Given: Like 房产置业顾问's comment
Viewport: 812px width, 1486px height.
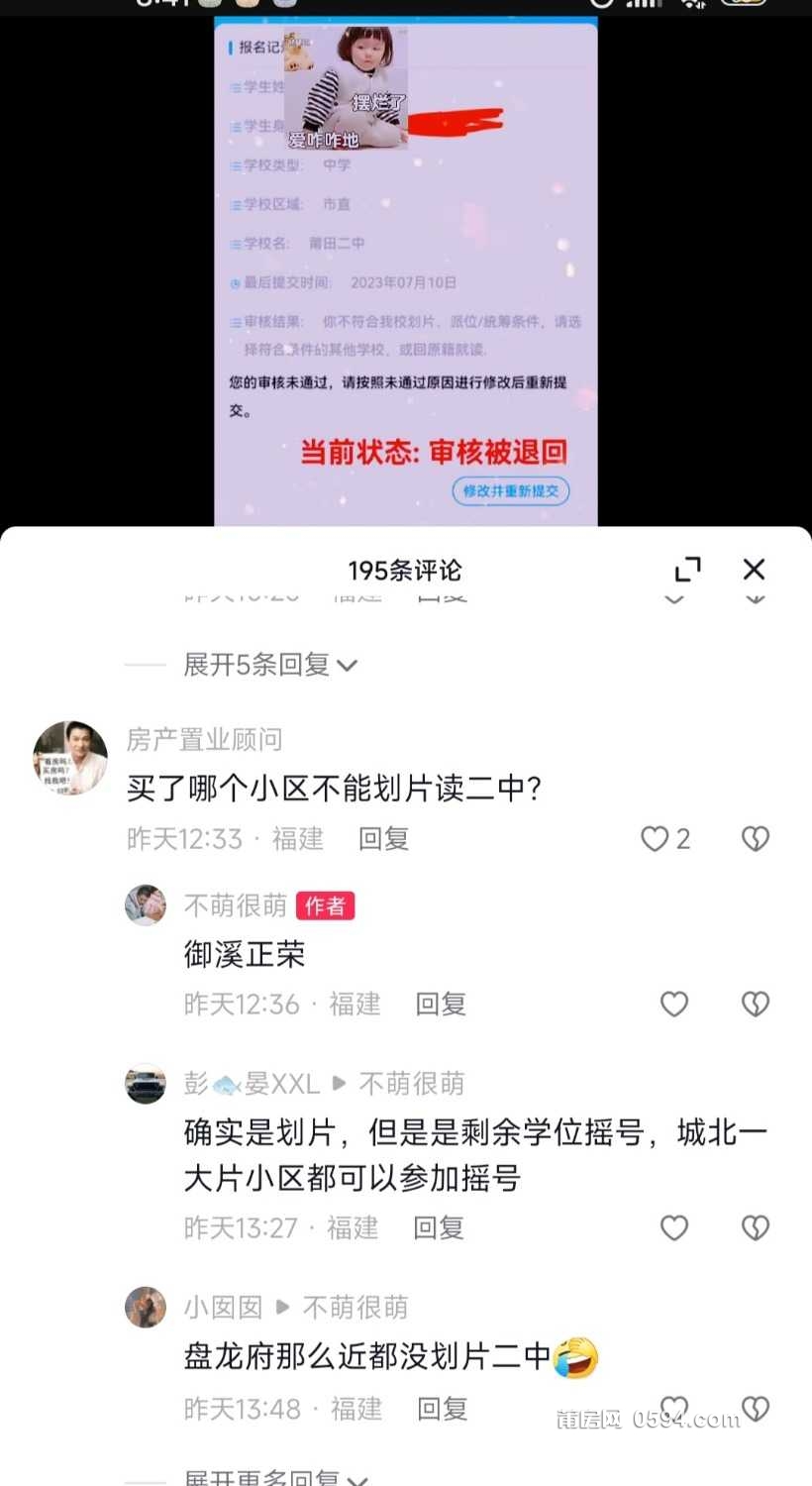Looking at the screenshot, I should [x=656, y=839].
